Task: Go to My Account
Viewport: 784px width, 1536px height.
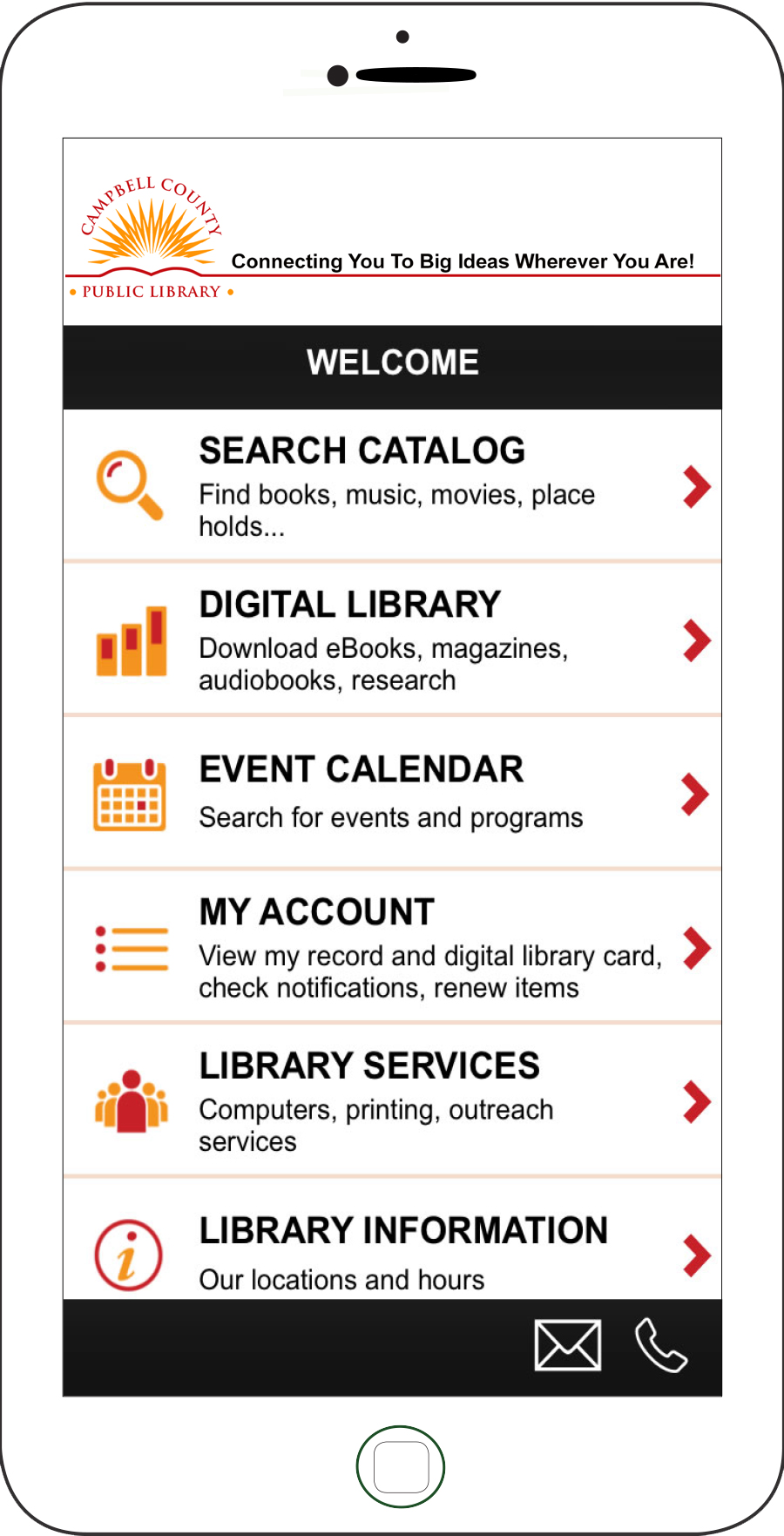Action: tap(392, 947)
